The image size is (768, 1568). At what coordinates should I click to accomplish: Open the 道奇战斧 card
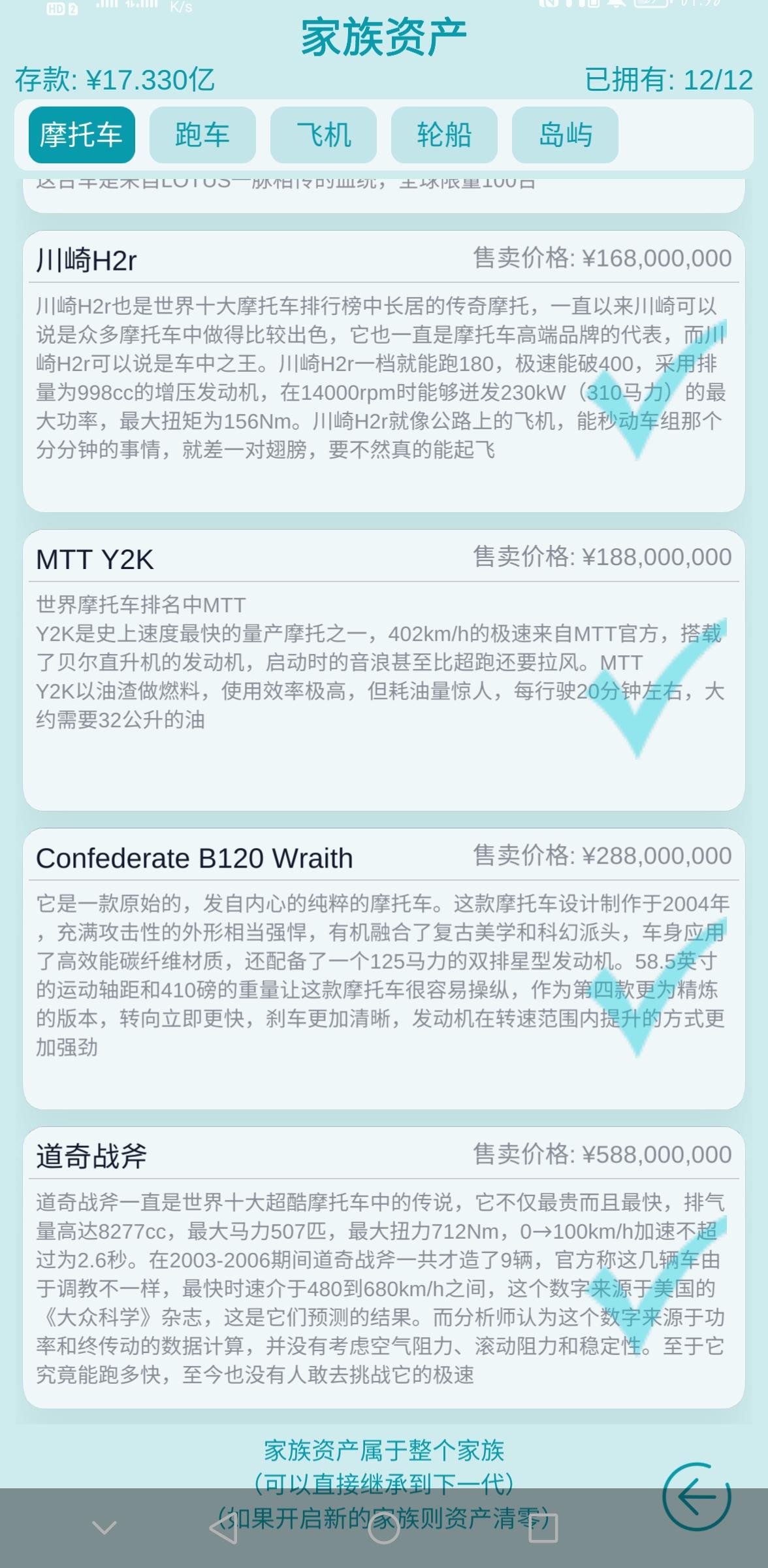click(384, 1268)
